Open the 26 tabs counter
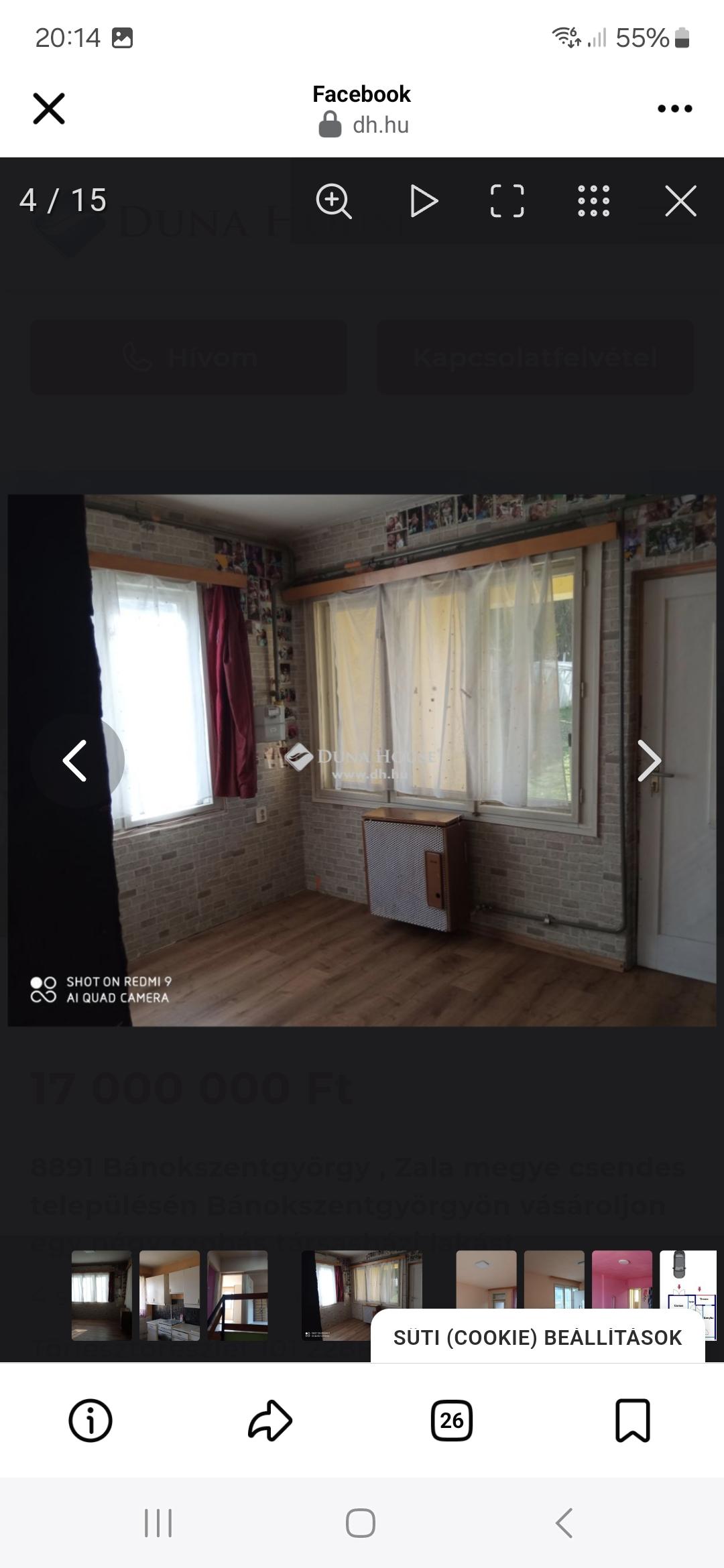The height and width of the screenshot is (1568, 724). 451,1420
